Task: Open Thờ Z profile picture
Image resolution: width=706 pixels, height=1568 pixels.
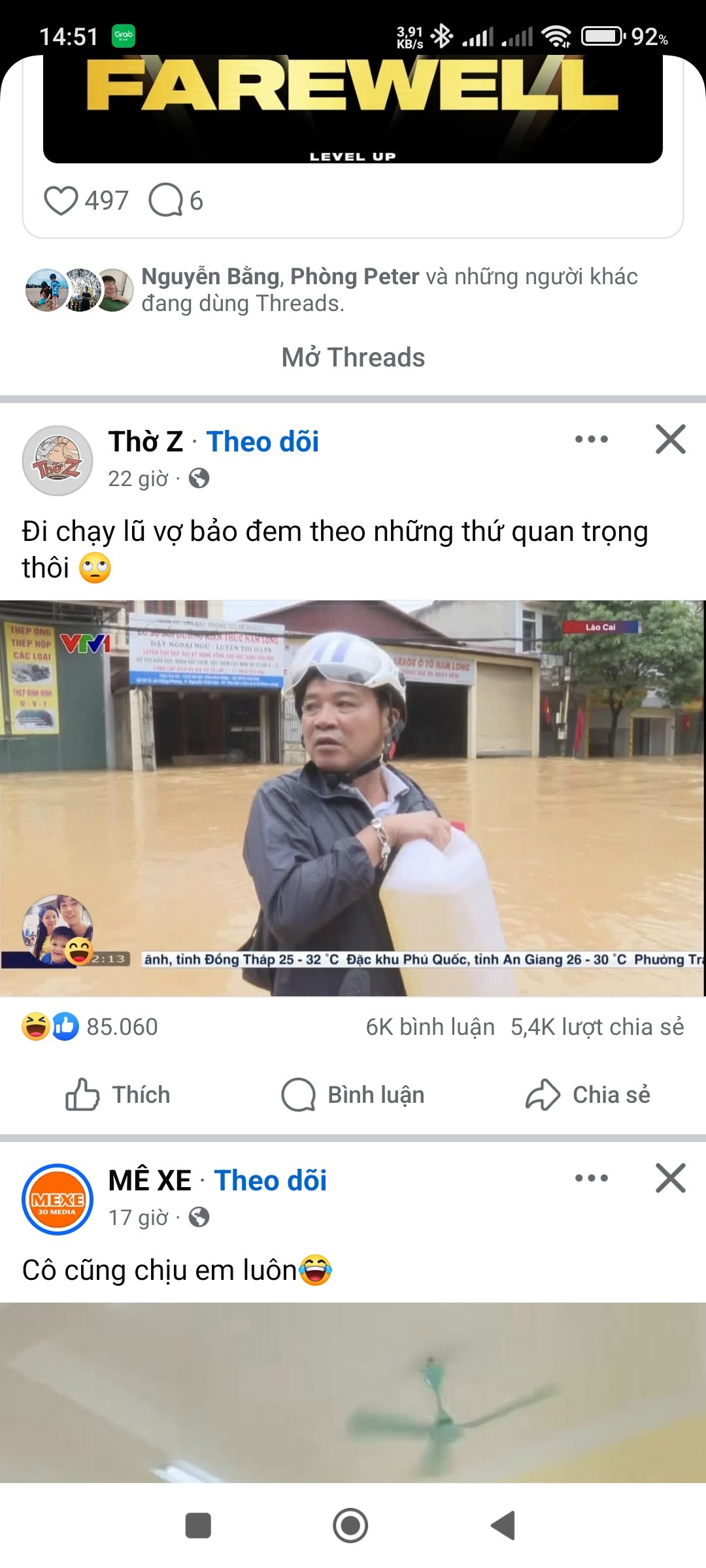Action: pos(58,461)
